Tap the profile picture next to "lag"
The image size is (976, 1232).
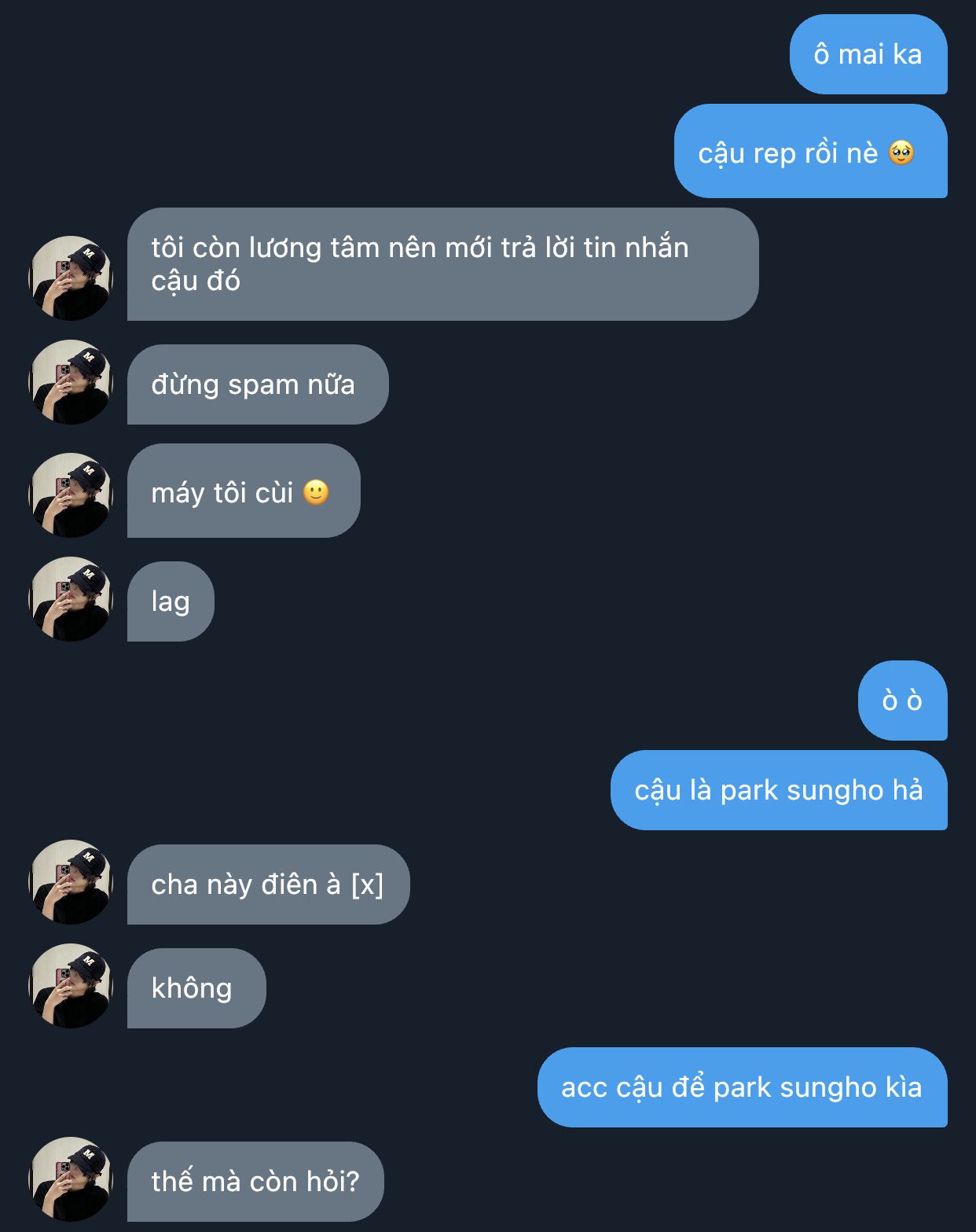pyautogui.click(x=71, y=599)
